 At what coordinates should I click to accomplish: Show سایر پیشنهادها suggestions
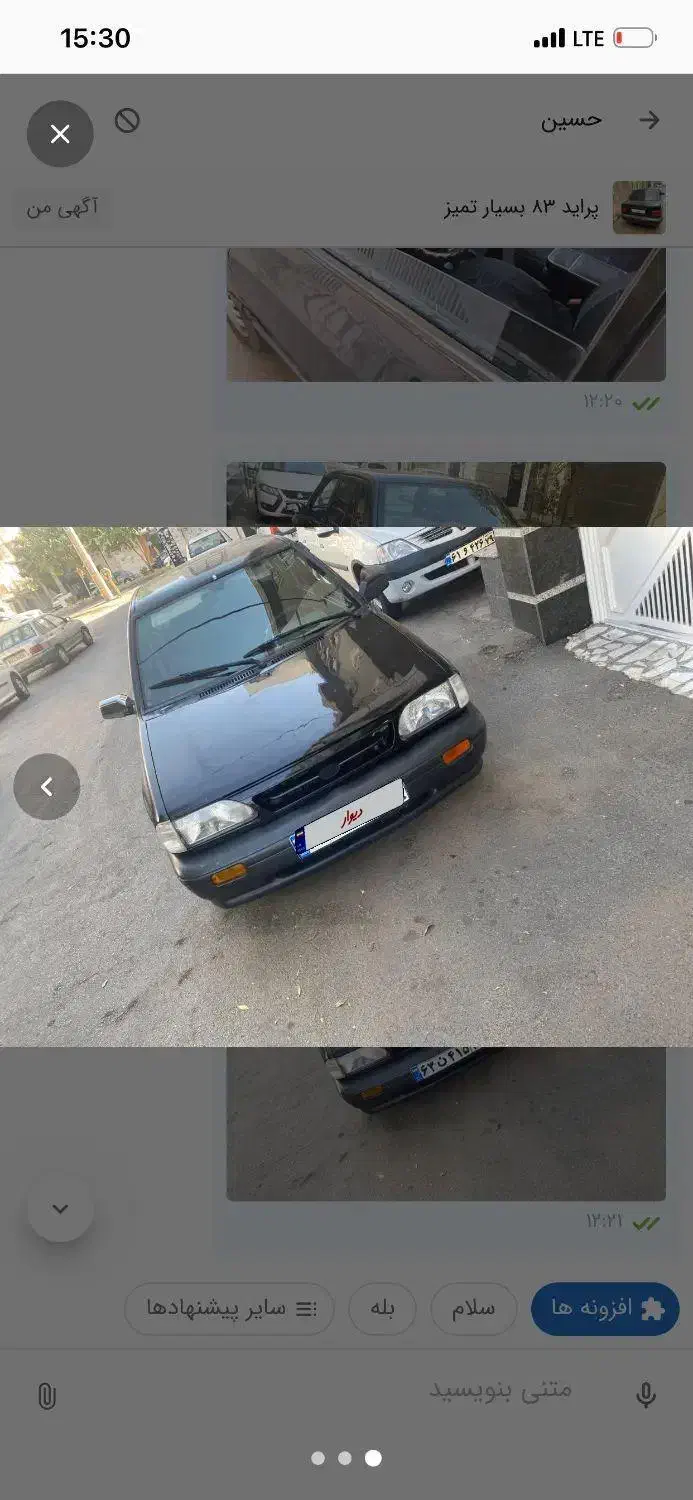pyautogui.click(x=230, y=1309)
